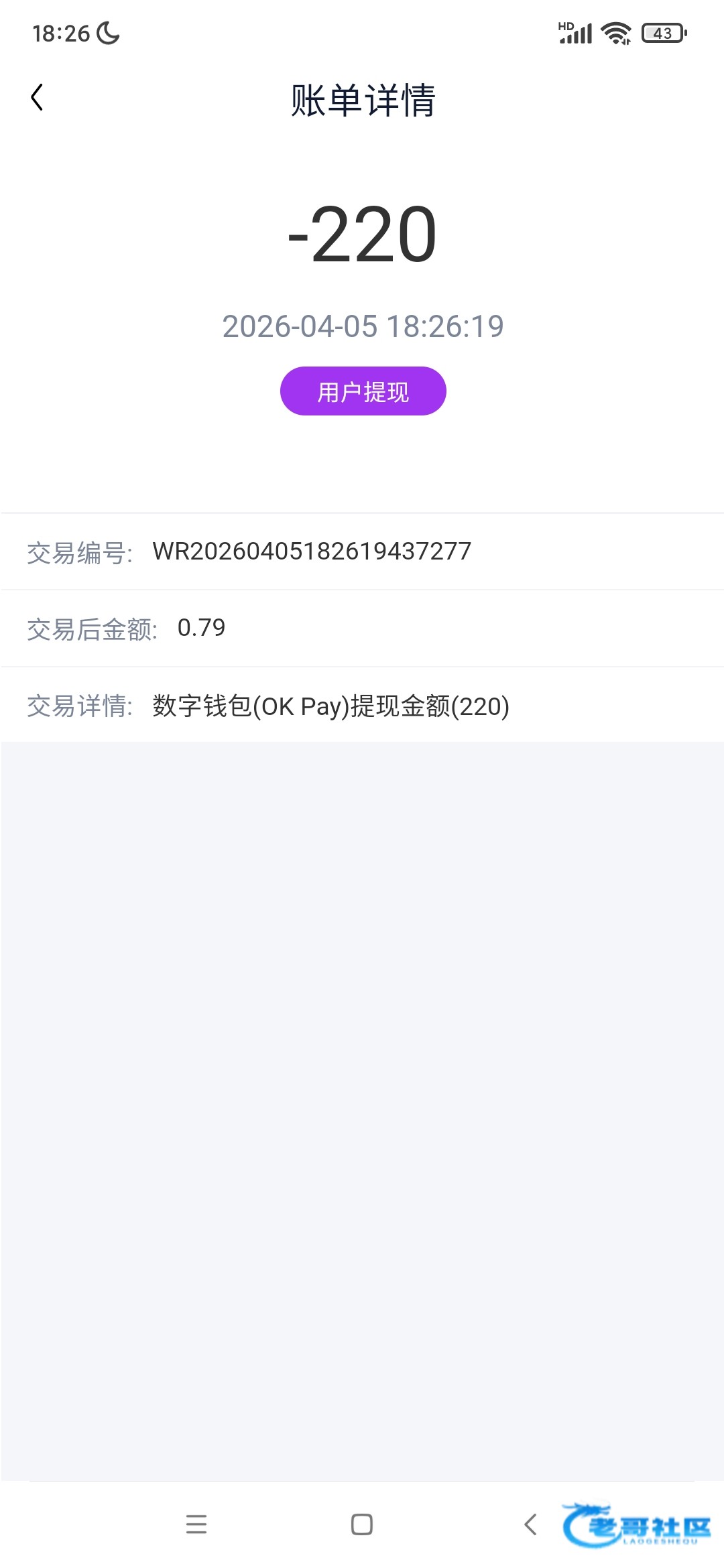This screenshot has height=1568, width=724.
Task: Go back from the 账单详情 page
Action: 38,98
